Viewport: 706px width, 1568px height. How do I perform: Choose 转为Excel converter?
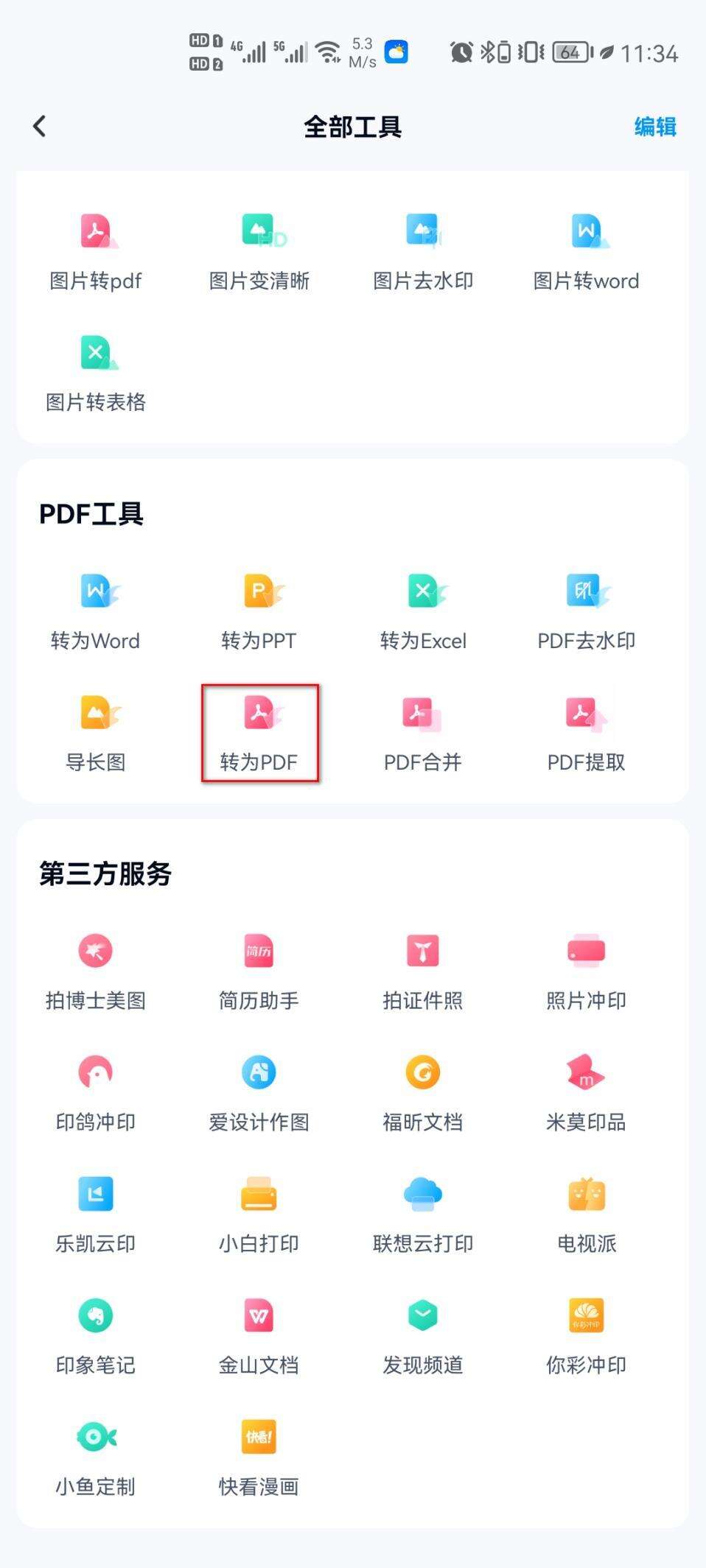click(423, 611)
